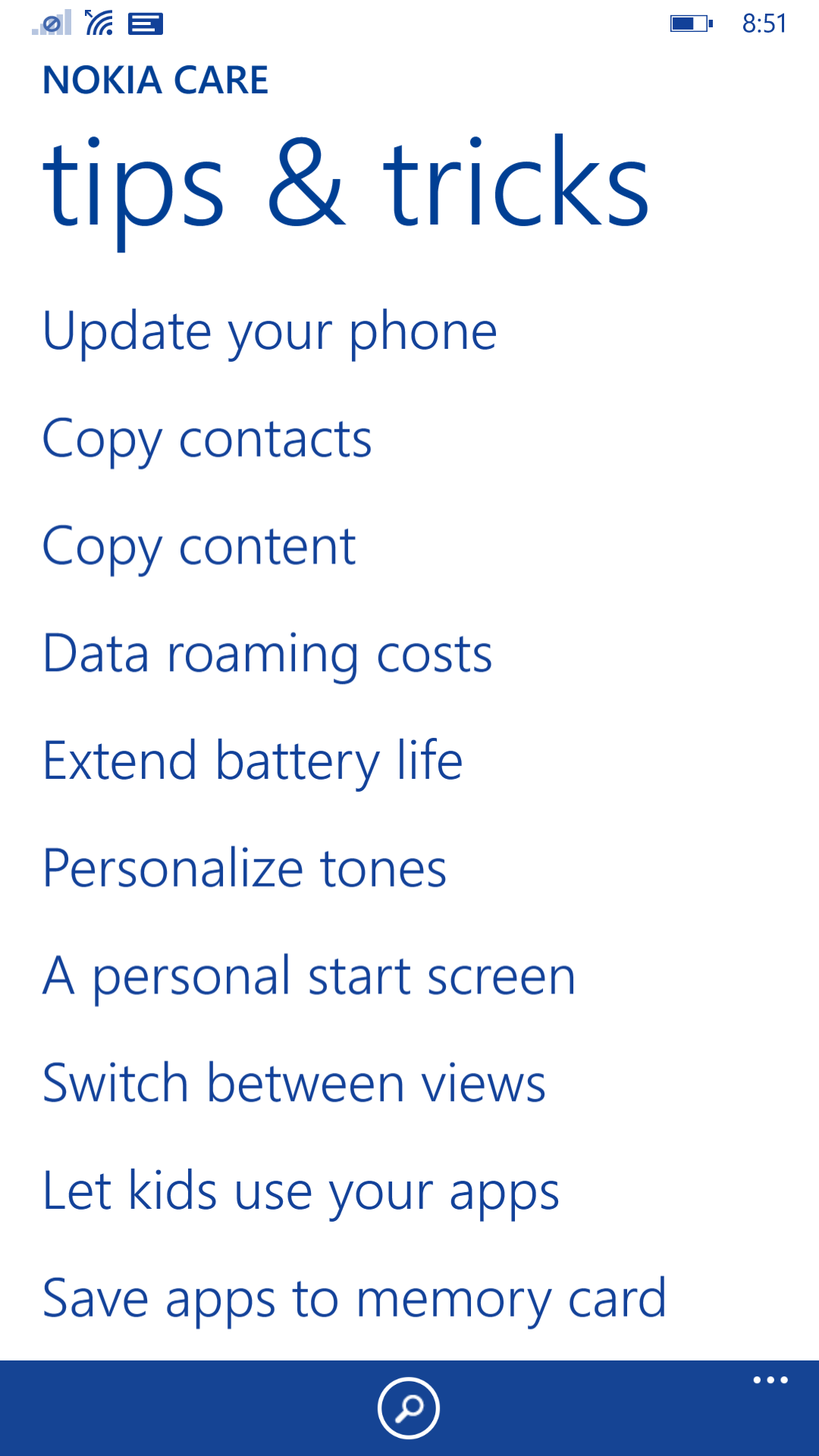This screenshot has width=819, height=1456.
Task: Select Save apps to memory card
Action: pyautogui.click(x=355, y=1299)
